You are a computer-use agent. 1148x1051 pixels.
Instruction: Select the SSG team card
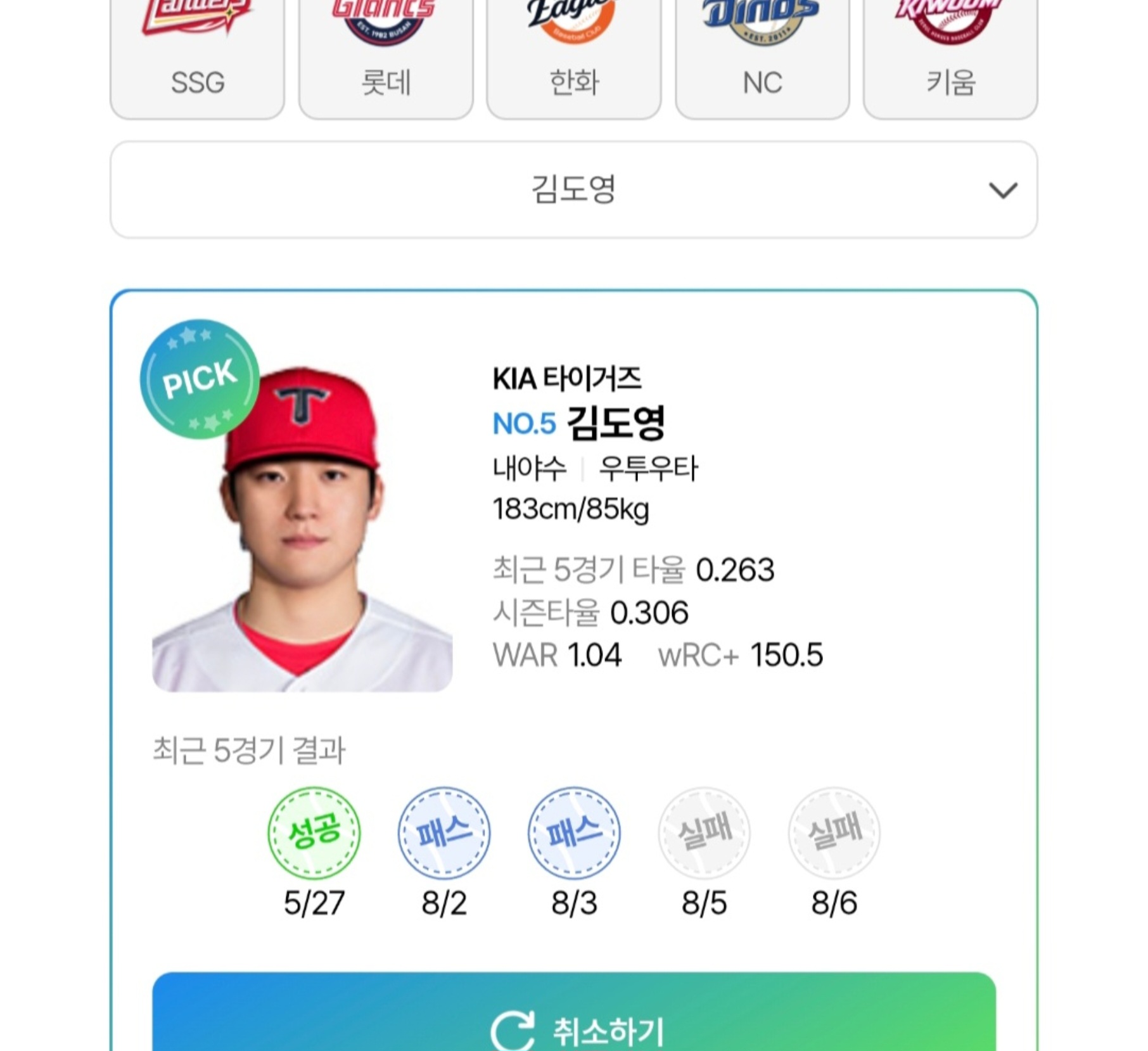click(197, 60)
